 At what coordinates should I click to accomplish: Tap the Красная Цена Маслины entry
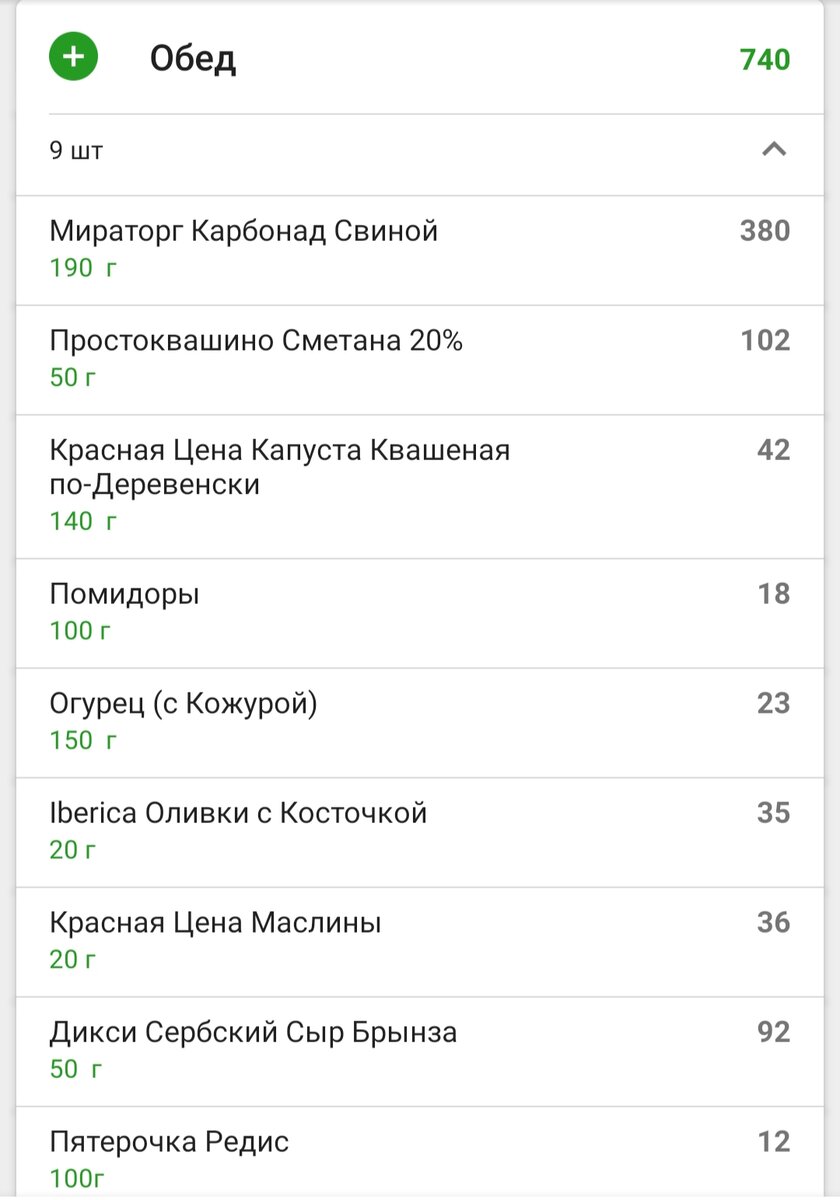(216, 923)
